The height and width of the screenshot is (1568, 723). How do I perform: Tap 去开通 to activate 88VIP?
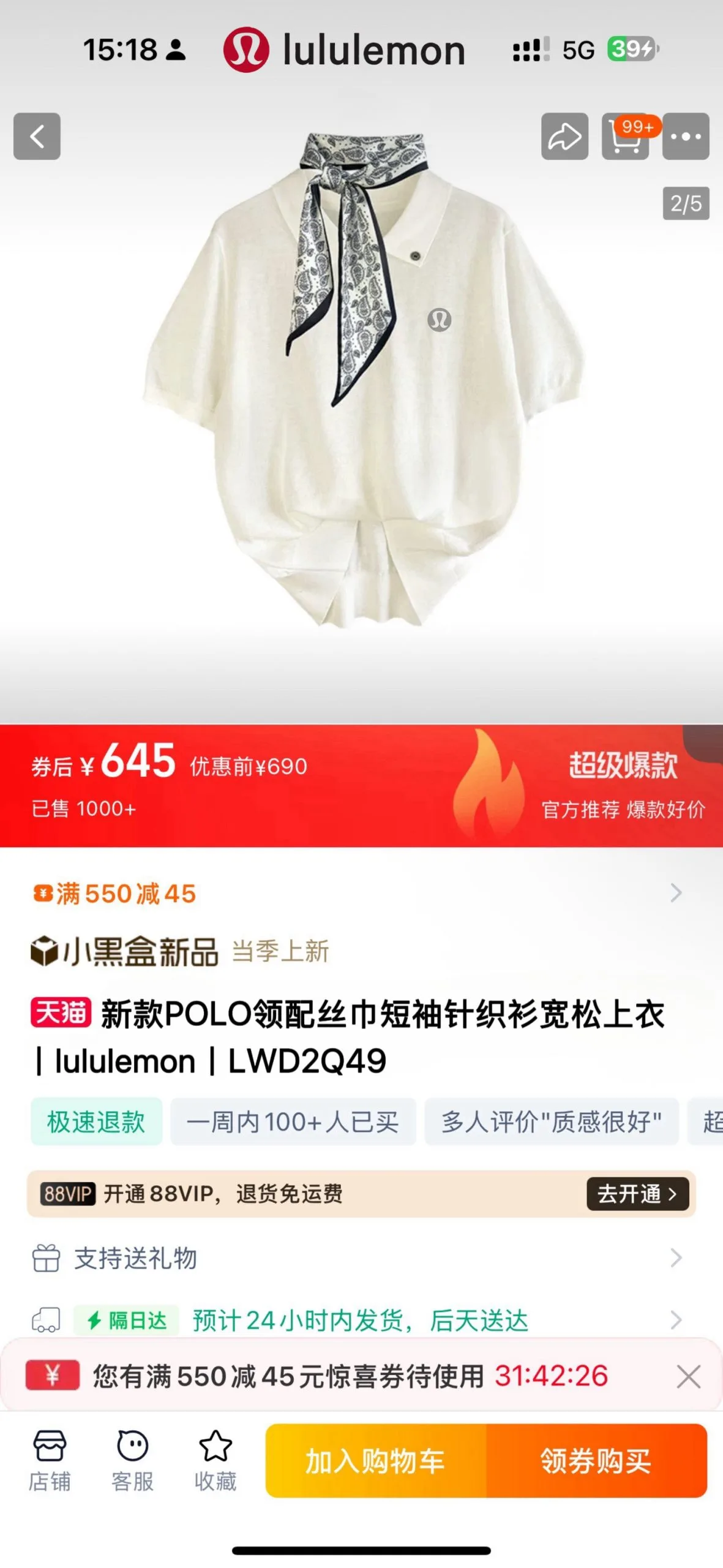[637, 1194]
